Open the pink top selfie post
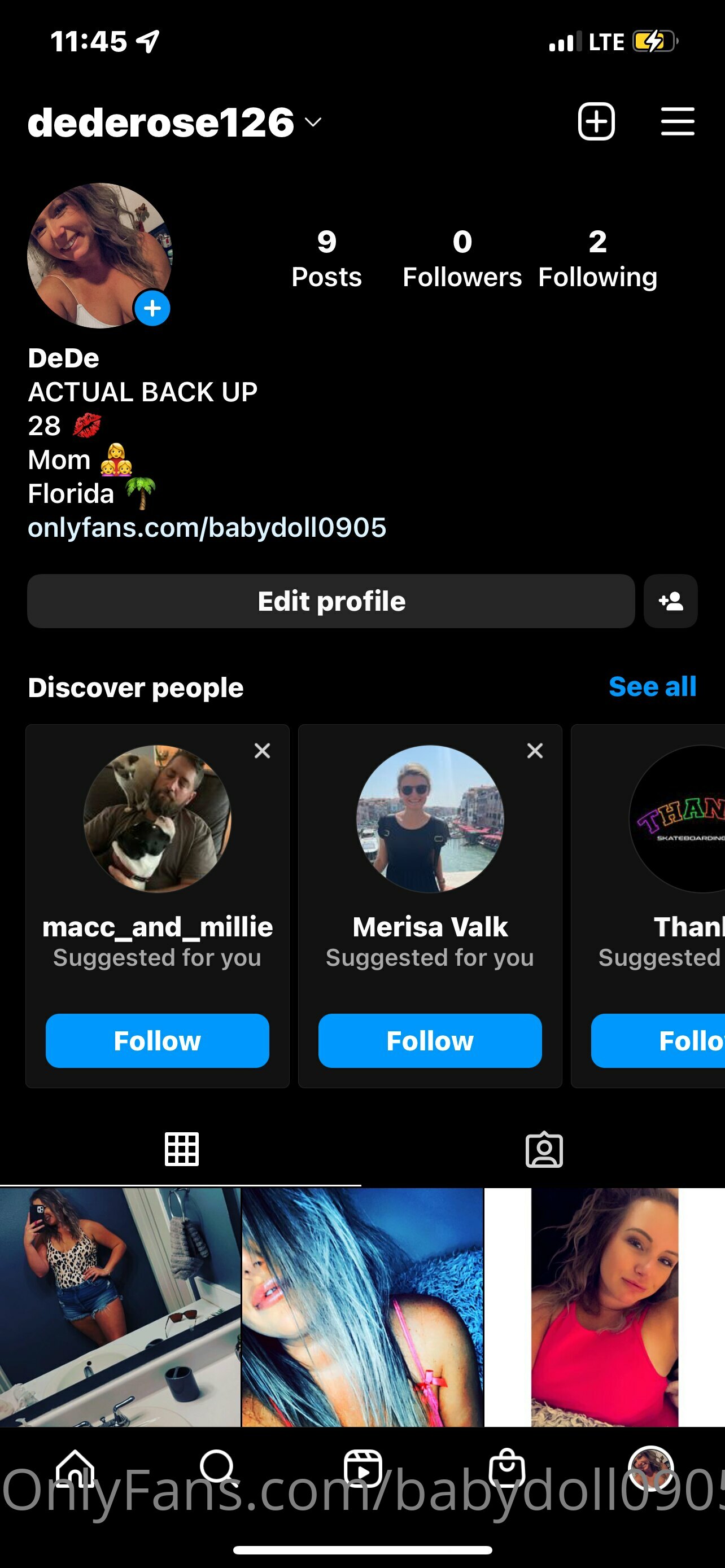Image resolution: width=725 pixels, height=1568 pixels. click(605, 1307)
